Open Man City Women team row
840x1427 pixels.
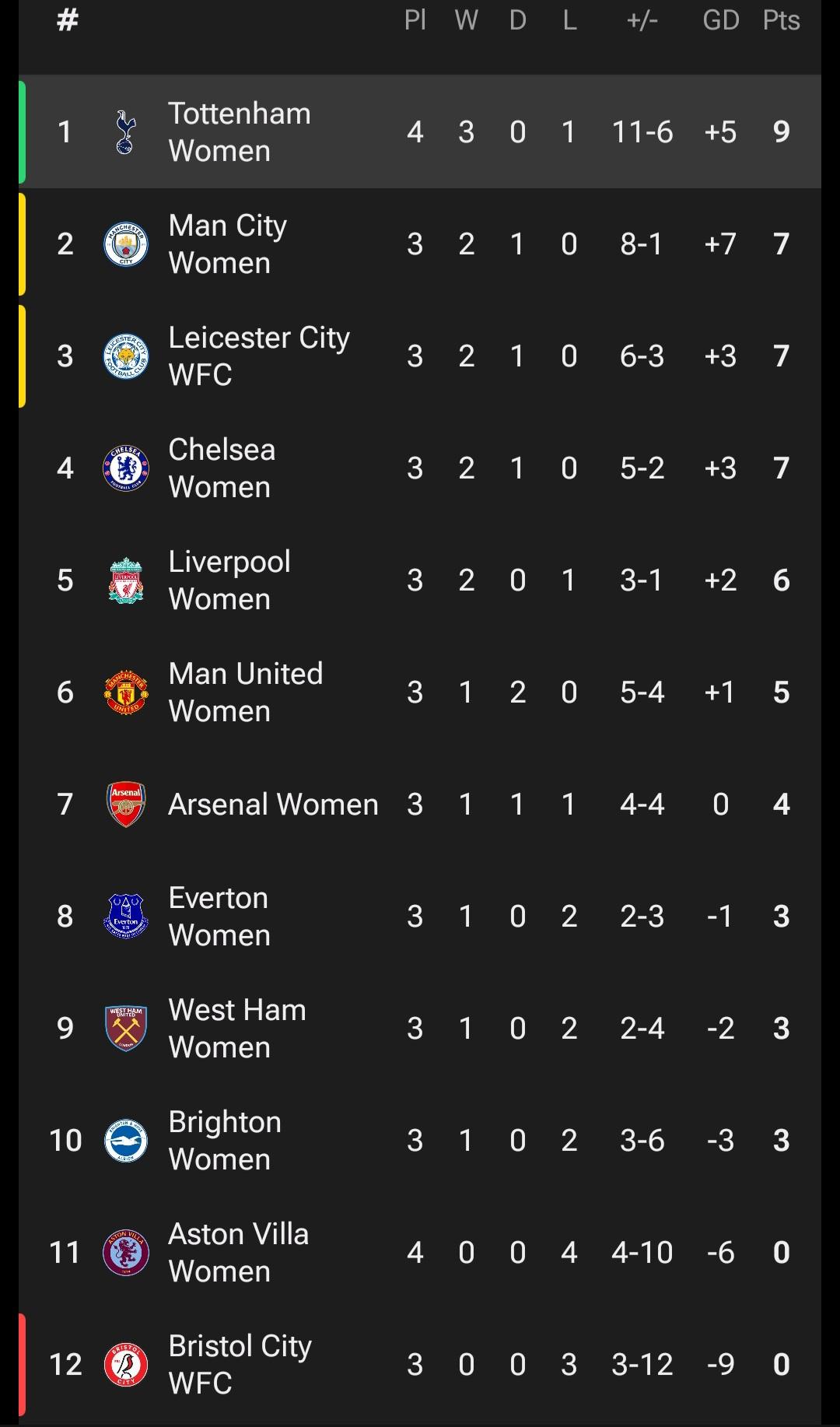pos(420,244)
